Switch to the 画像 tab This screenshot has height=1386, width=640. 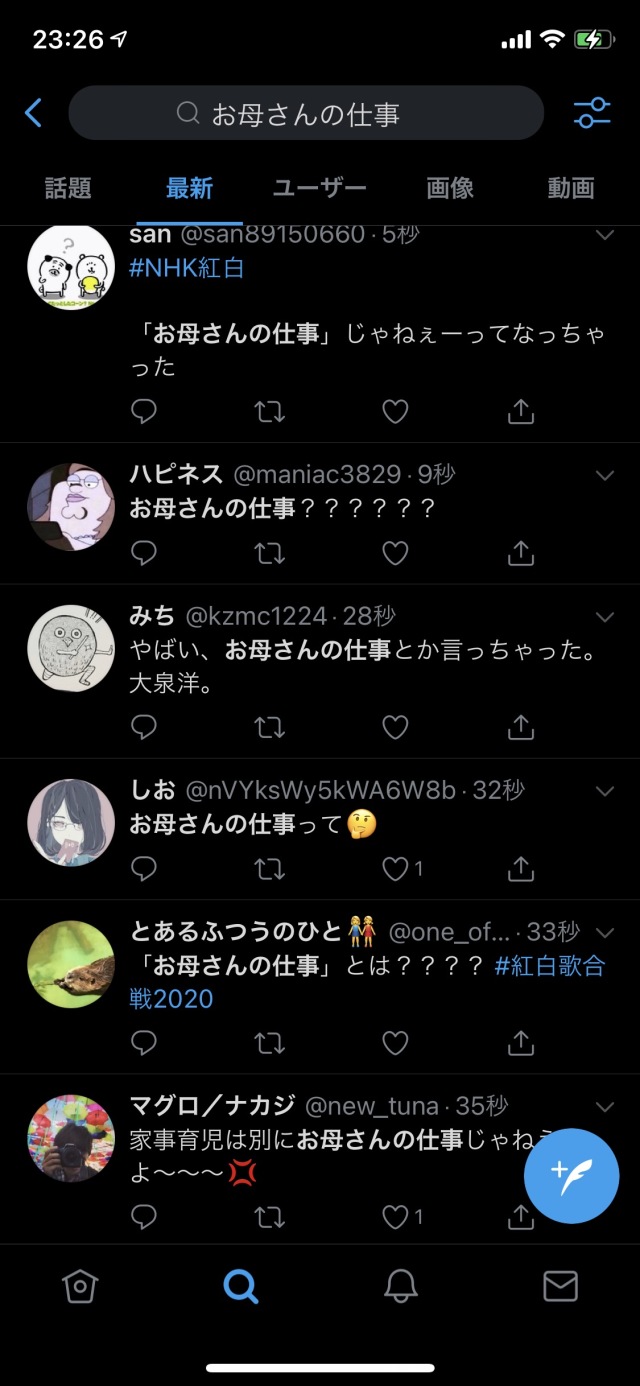tap(450, 188)
